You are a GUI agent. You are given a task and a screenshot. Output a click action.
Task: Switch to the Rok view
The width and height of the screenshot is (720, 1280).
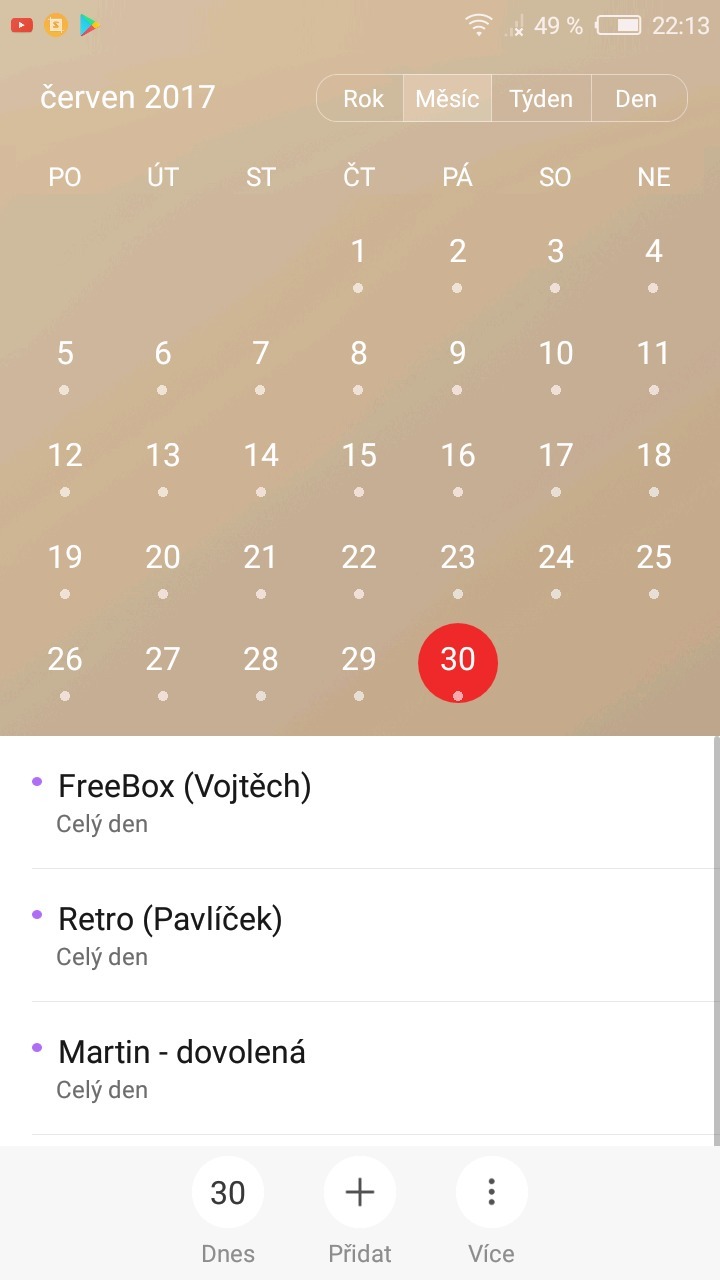click(x=362, y=99)
